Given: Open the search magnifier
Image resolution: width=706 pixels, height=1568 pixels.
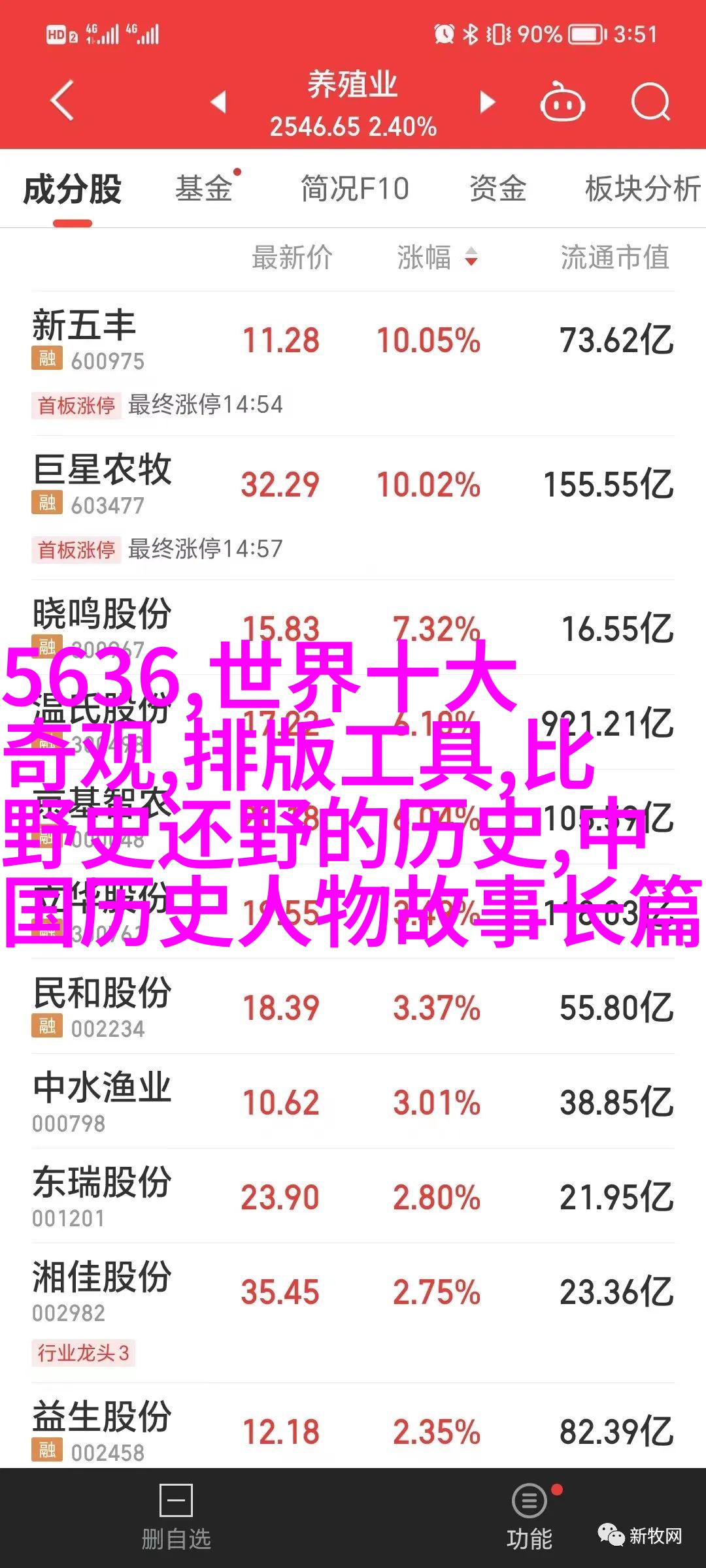Looking at the screenshot, I should (650, 102).
